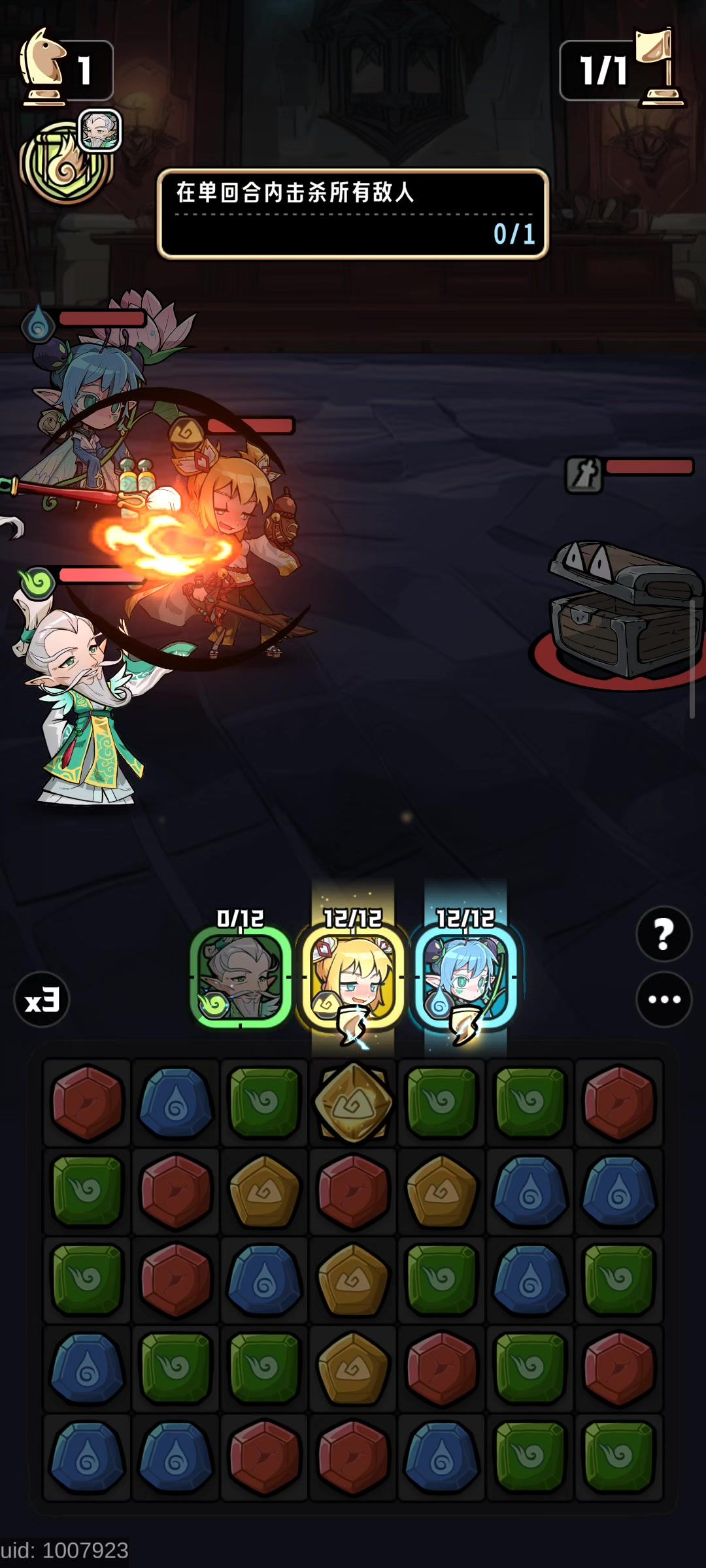Select the white-bearded elder's 0/12 portrait
Viewport: 706px width, 1568px height.
[x=240, y=975]
